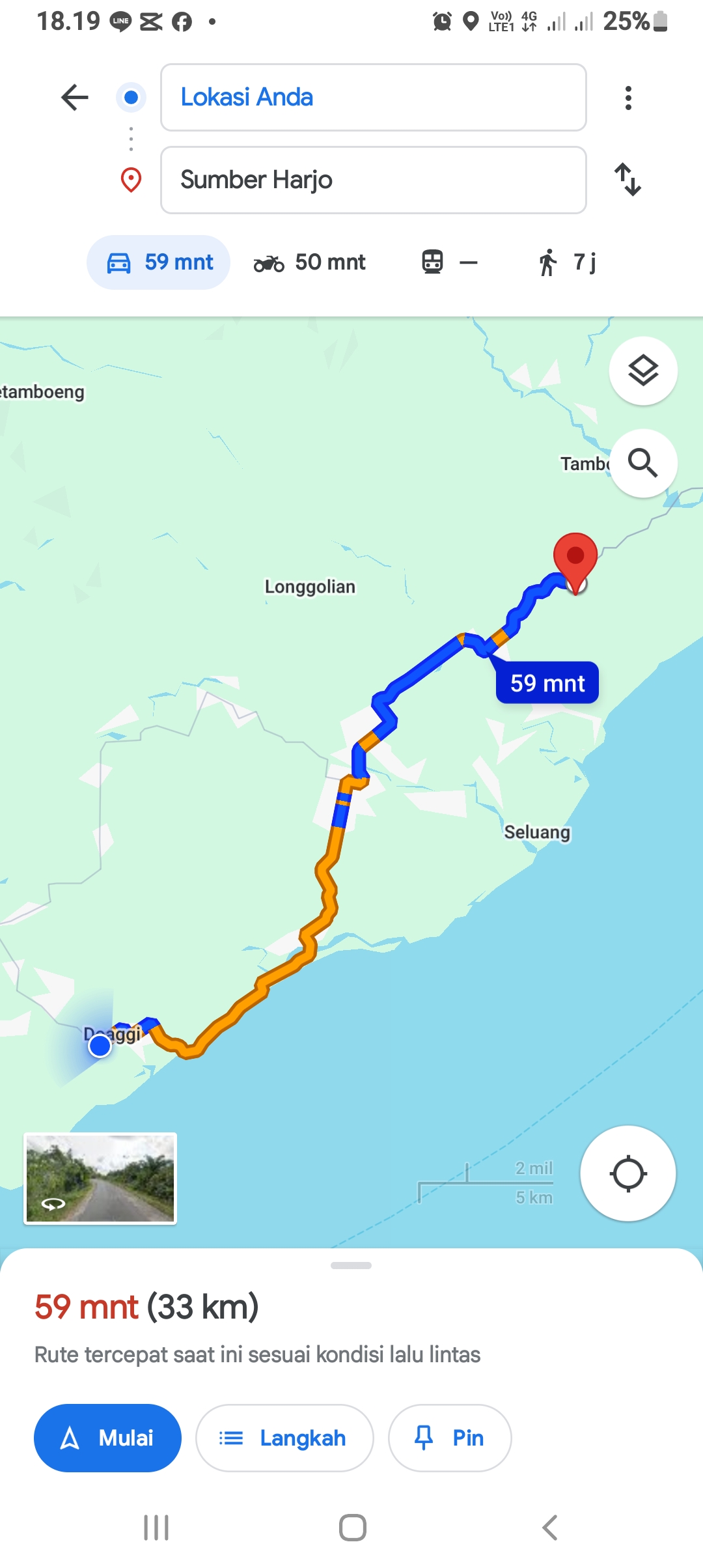This screenshot has height=1568, width=703.
Task: Expand the route details sheet handle
Action: pyautogui.click(x=351, y=1265)
